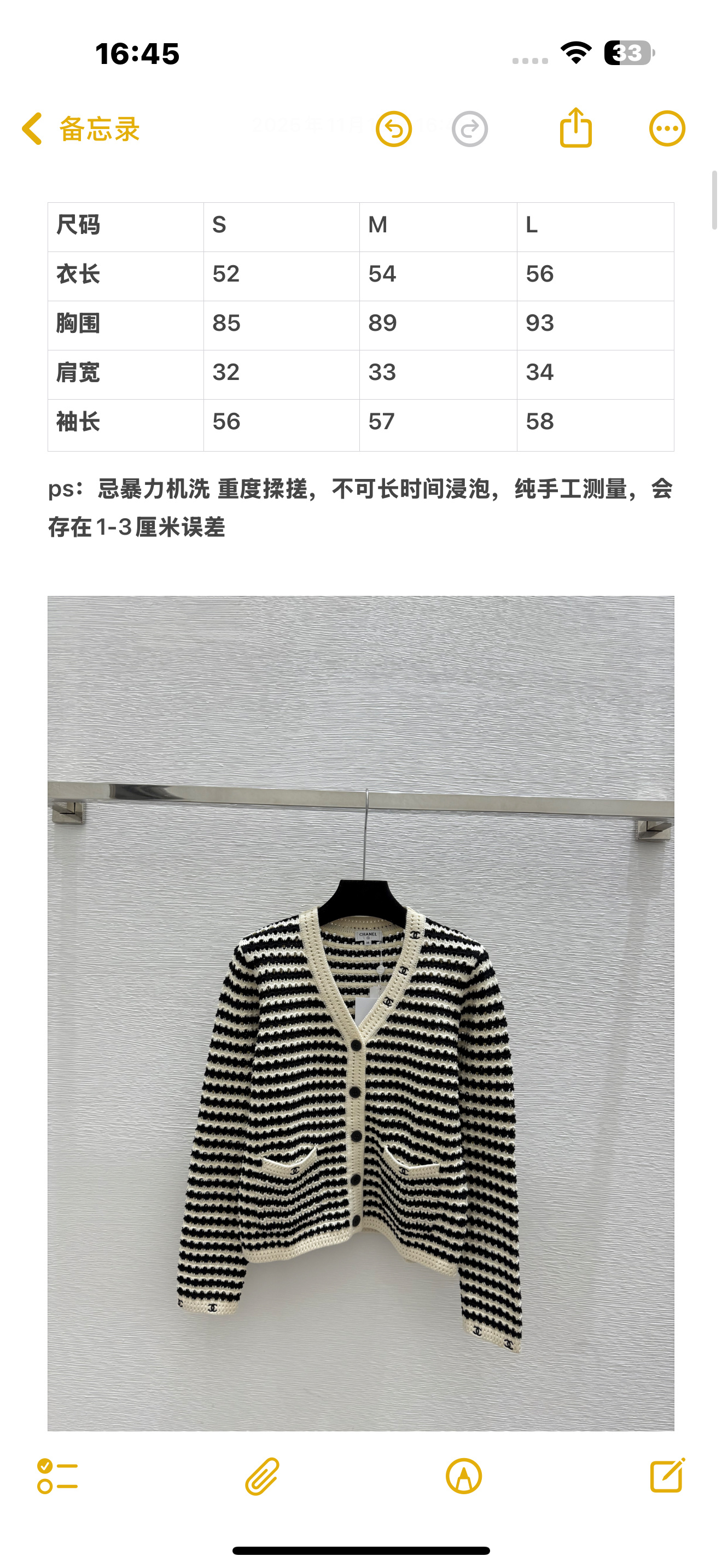Undo the last edit

pos(393,129)
